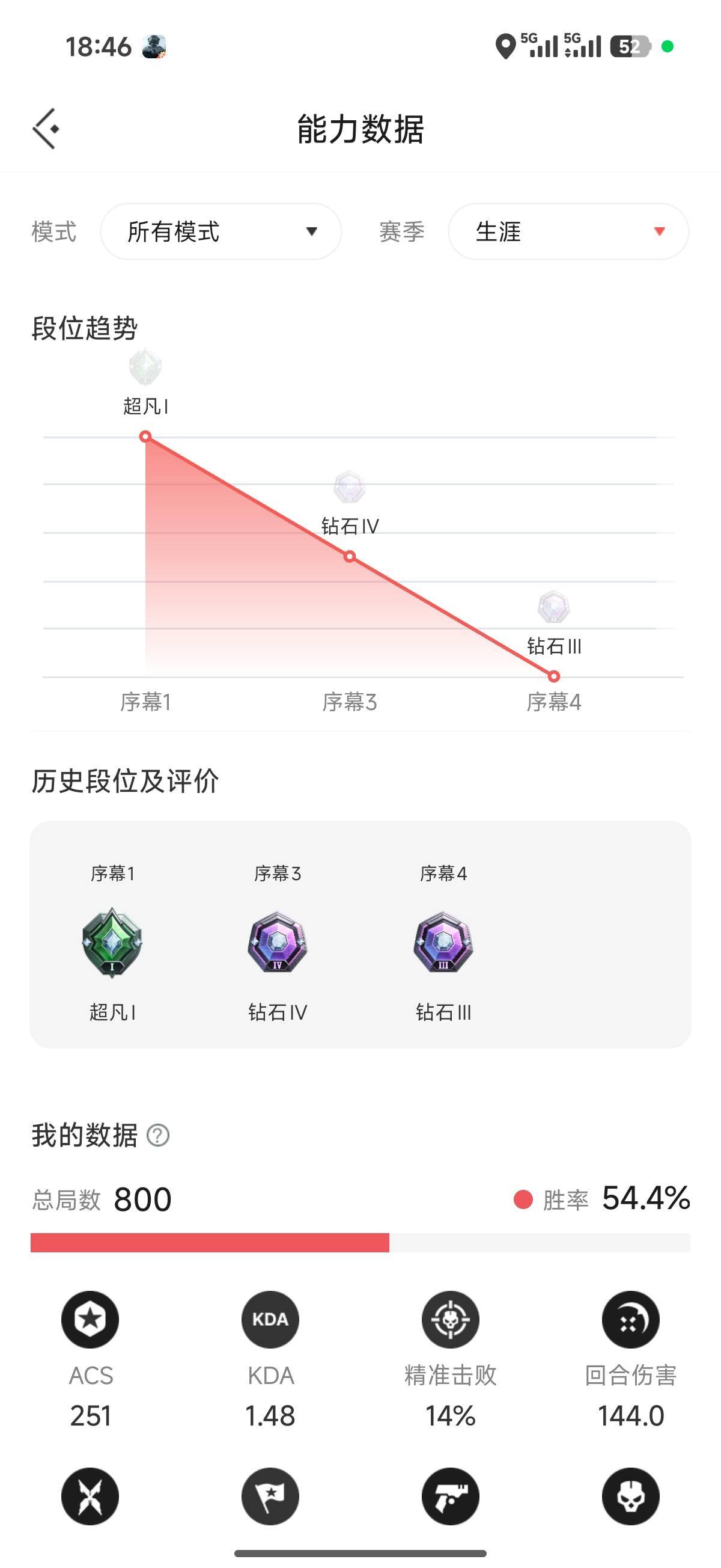The height and width of the screenshot is (1568, 721).
Task: Tap the 回合伤害 damage icon
Action: 630,1318
